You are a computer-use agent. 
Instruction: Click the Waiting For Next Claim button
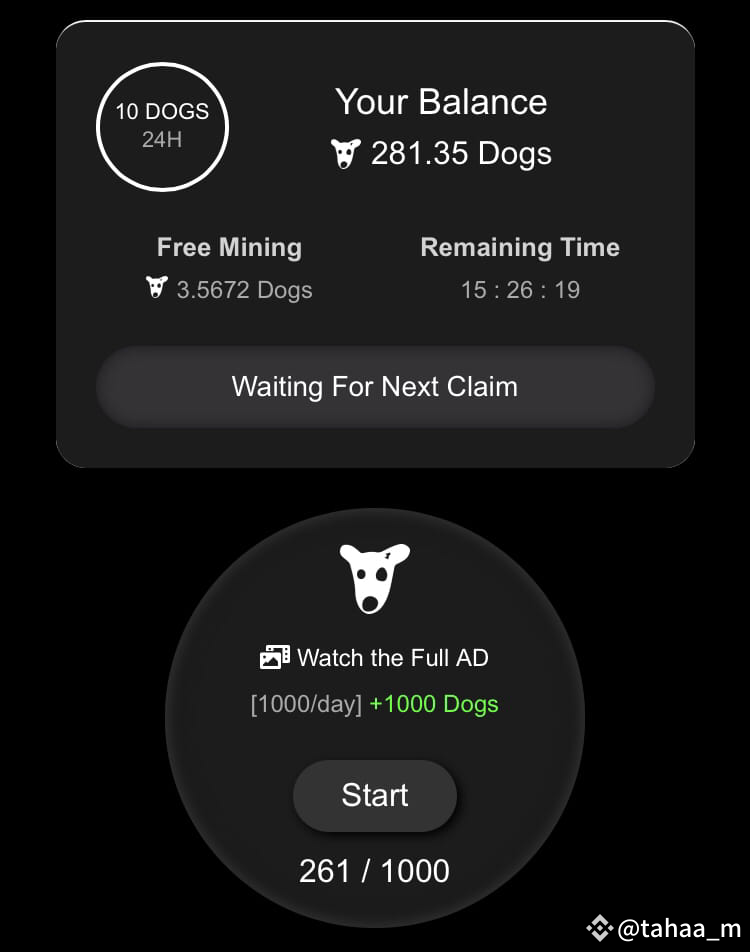(x=374, y=387)
